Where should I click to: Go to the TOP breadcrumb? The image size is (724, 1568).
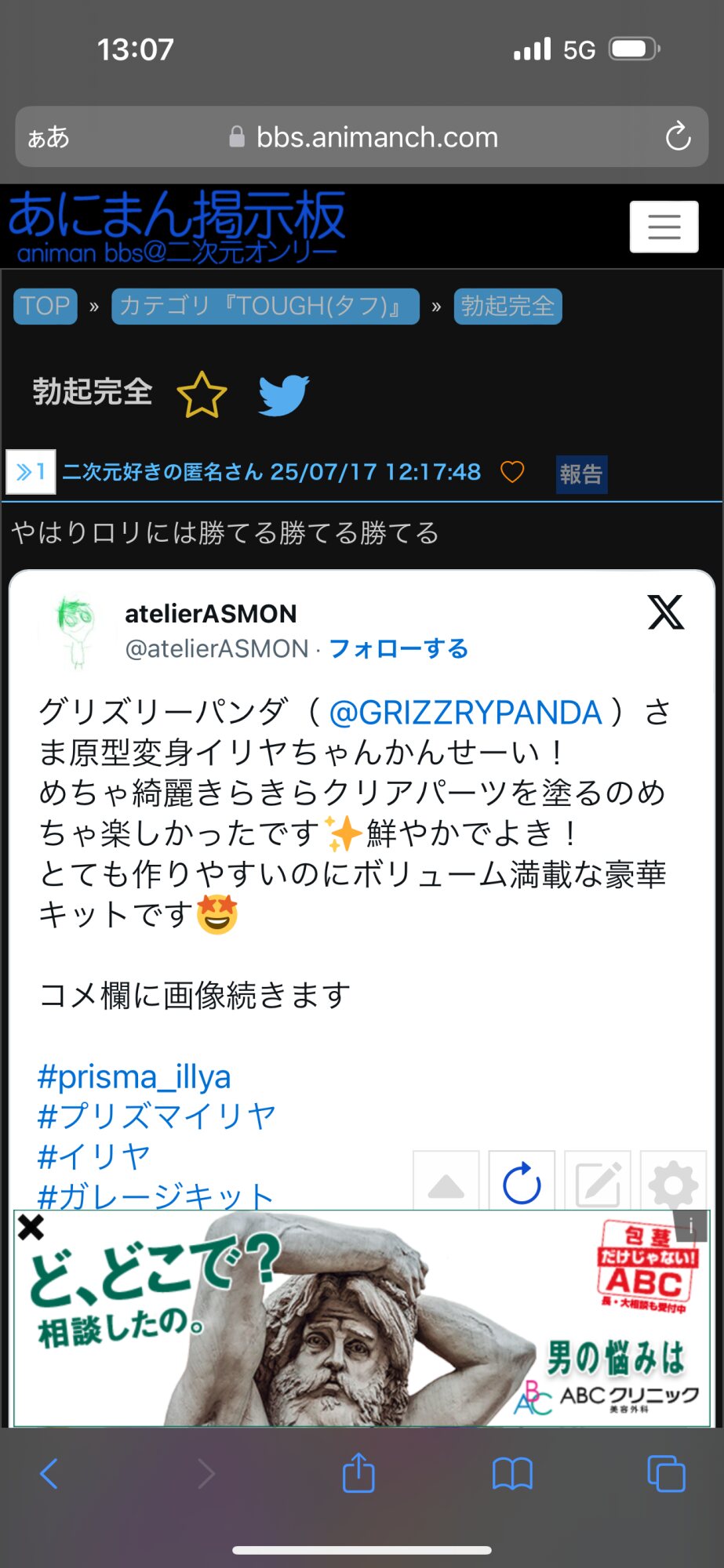[x=45, y=306]
